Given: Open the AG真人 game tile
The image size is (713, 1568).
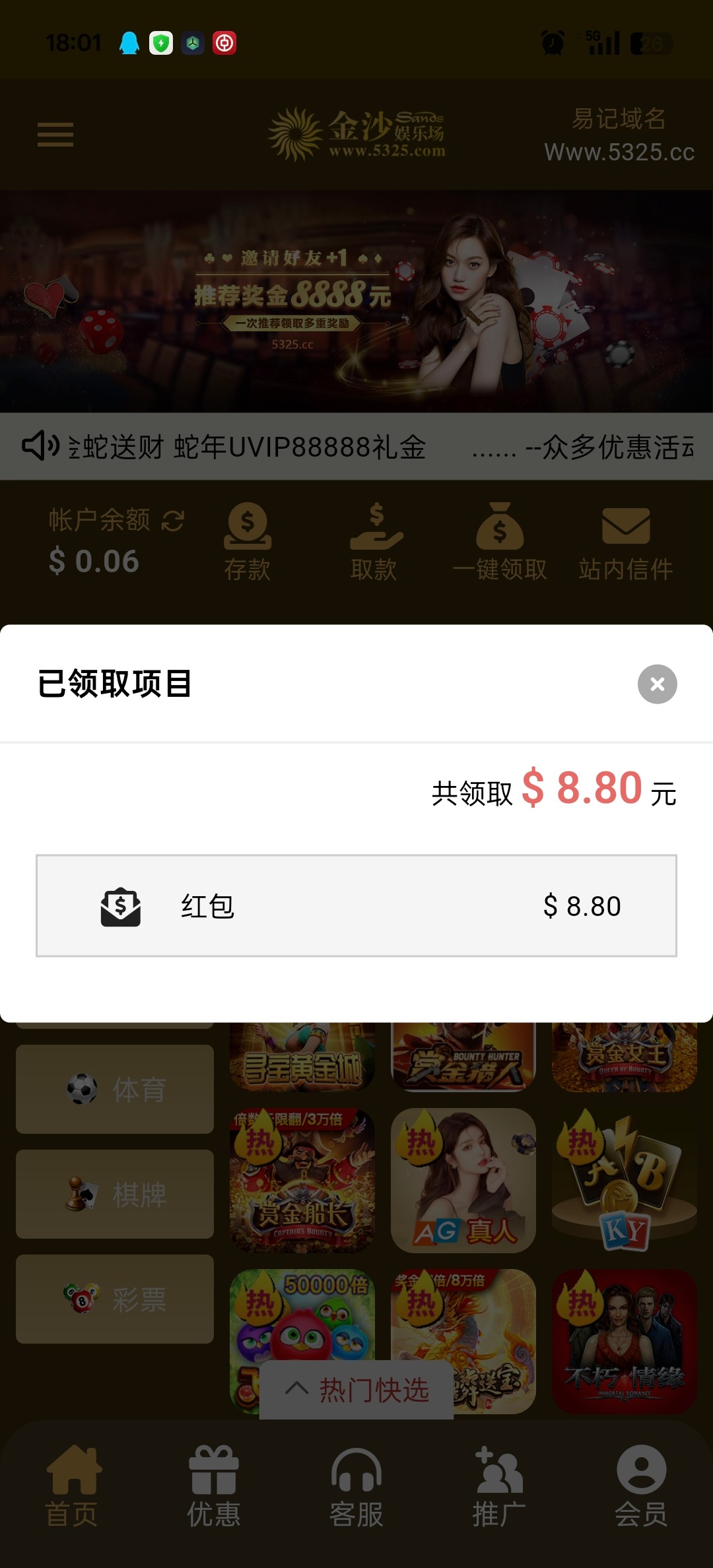Looking at the screenshot, I should [463, 1180].
